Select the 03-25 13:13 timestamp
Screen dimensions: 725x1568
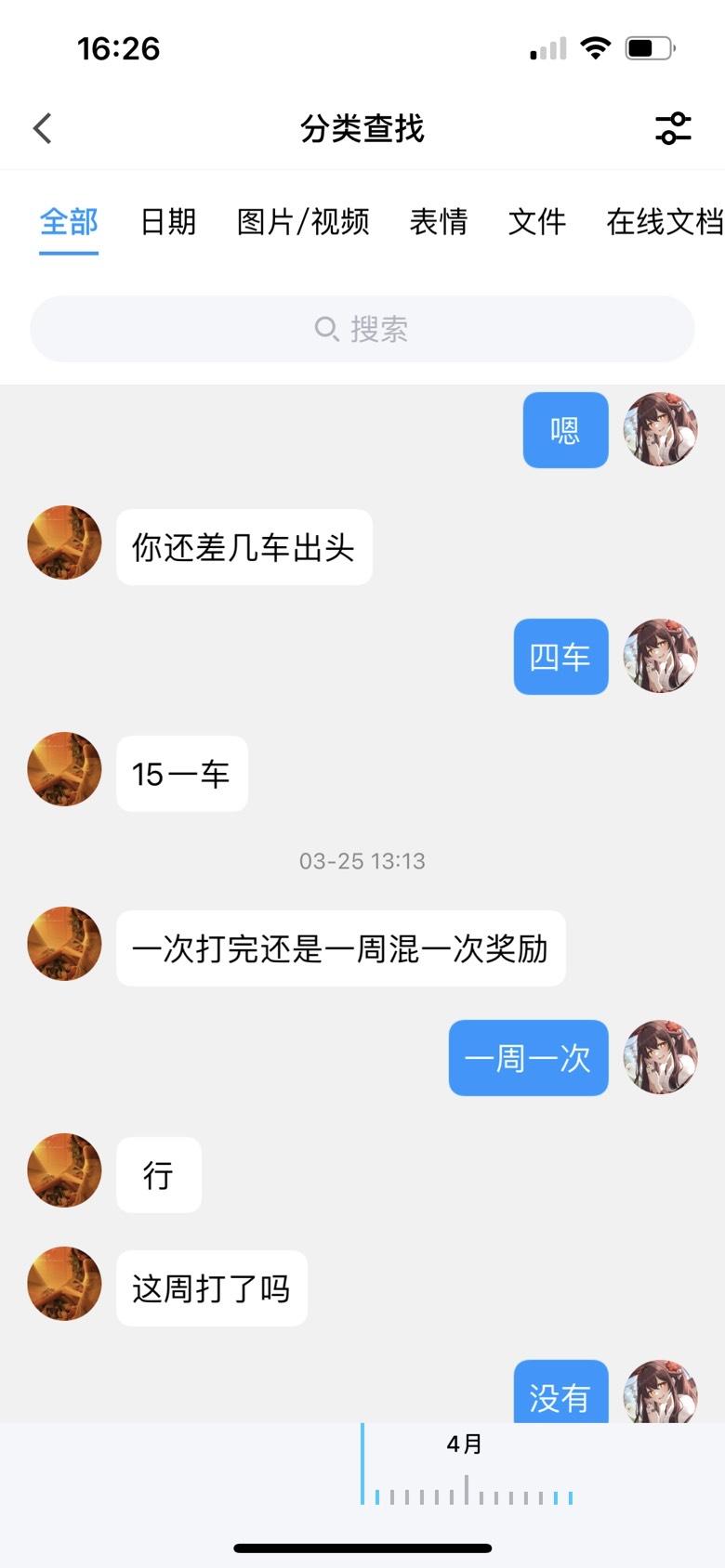(x=362, y=861)
